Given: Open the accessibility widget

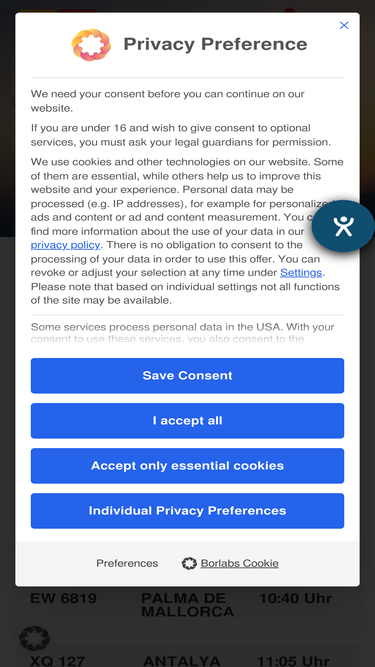Looking at the screenshot, I should pos(343,226).
